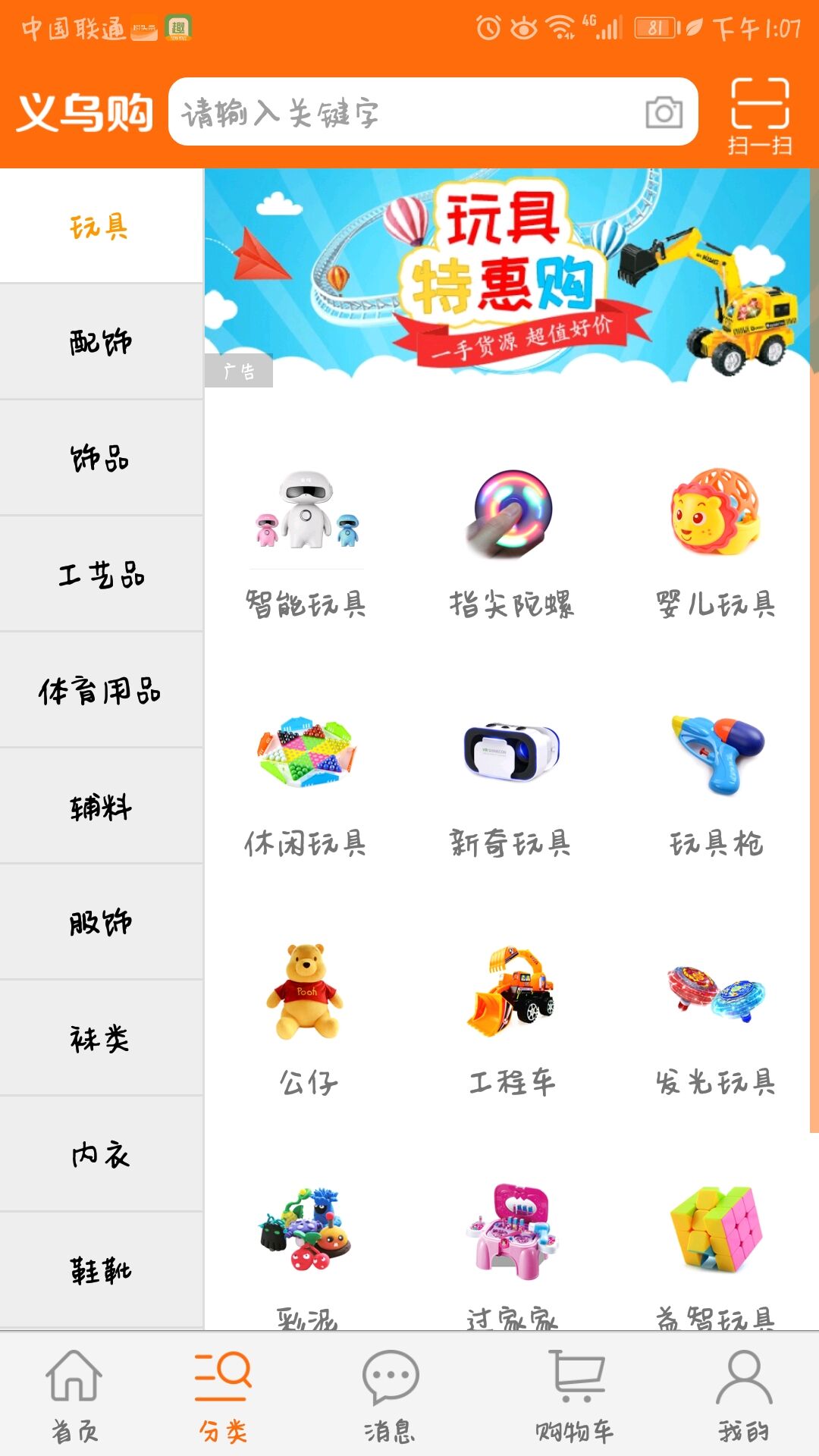819x1456 pixels.
Task: Open camera image search
Action: pyautogui.click(x=664, y=112)
